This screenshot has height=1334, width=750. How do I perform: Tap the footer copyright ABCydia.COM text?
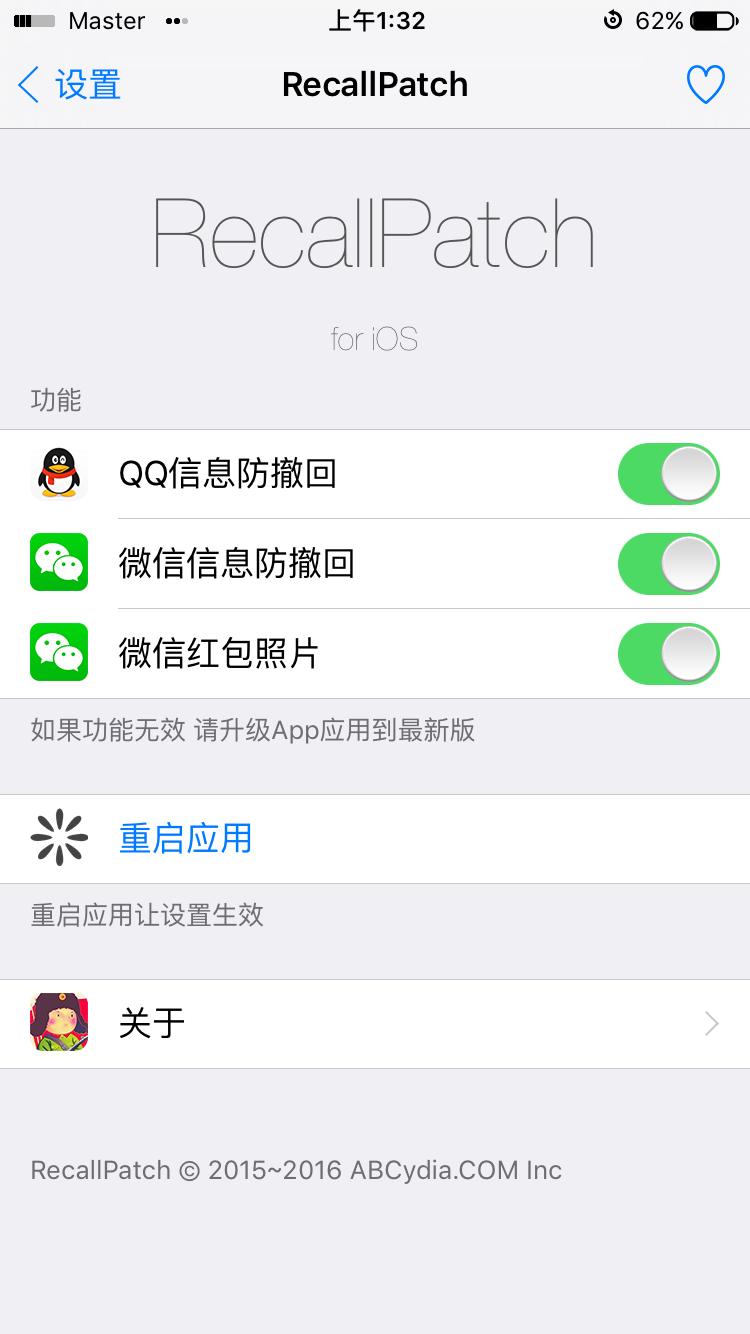296,1170
